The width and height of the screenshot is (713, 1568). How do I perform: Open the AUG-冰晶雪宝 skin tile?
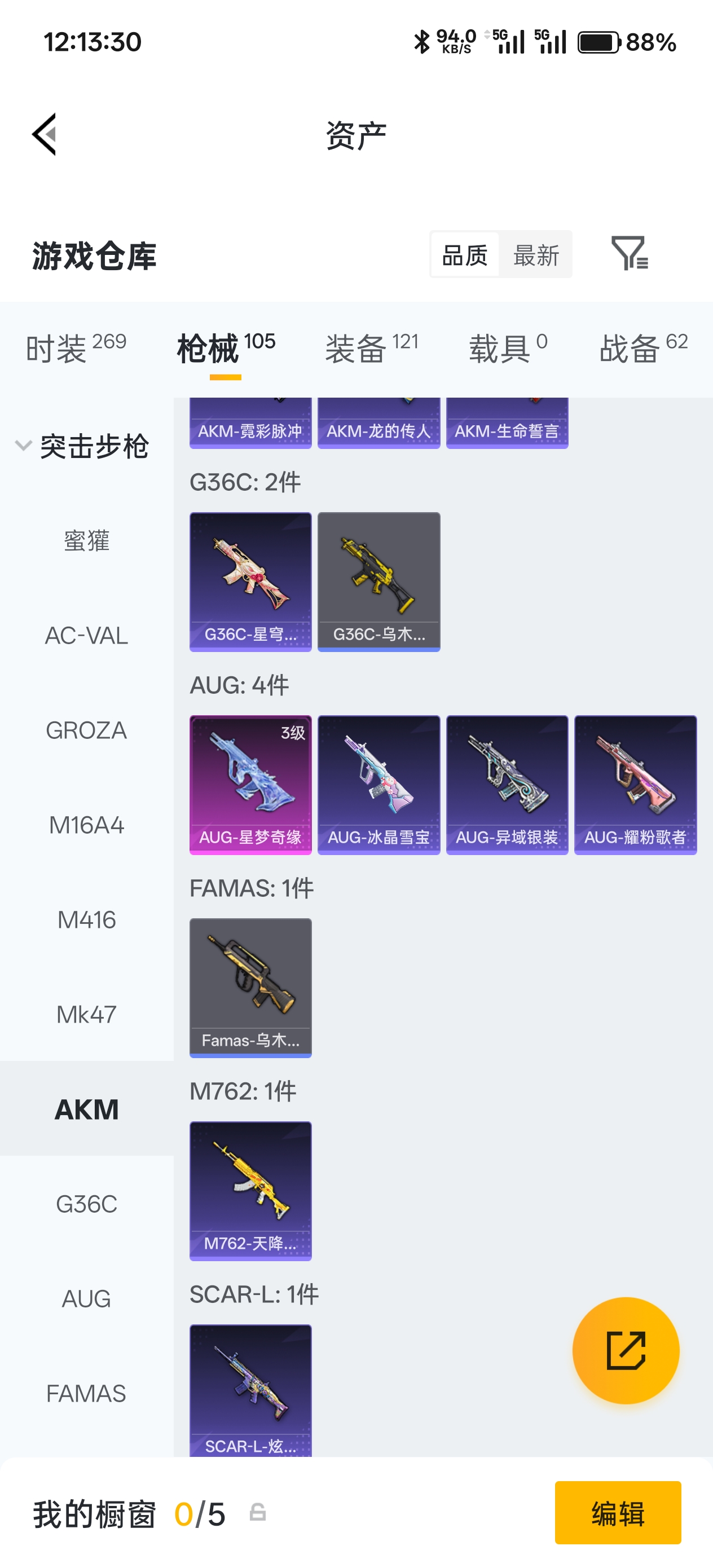(378, 784)
